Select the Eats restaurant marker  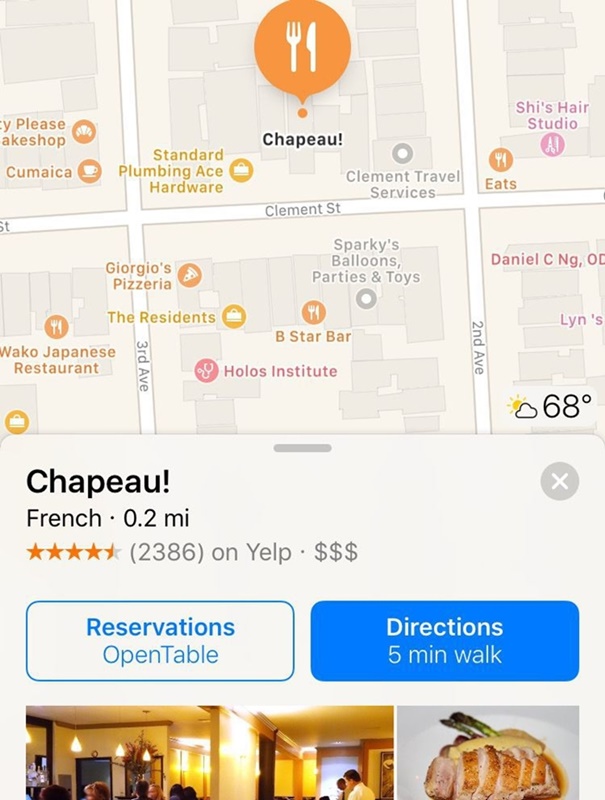[x=500, y=160]
